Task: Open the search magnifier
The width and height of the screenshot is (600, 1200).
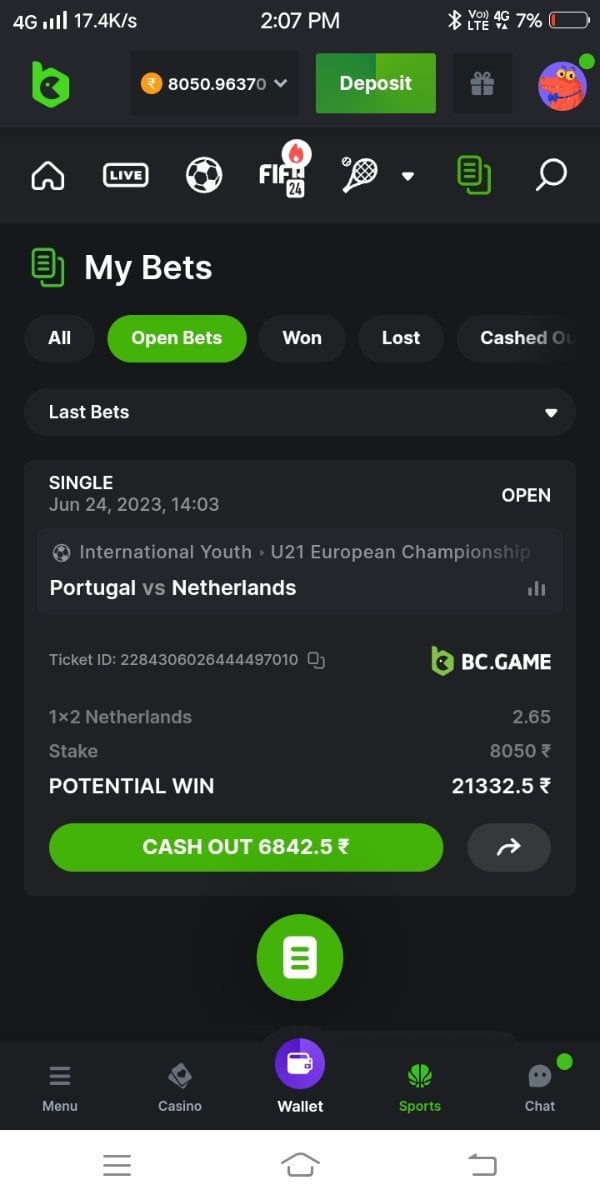Action: (550, 176)
